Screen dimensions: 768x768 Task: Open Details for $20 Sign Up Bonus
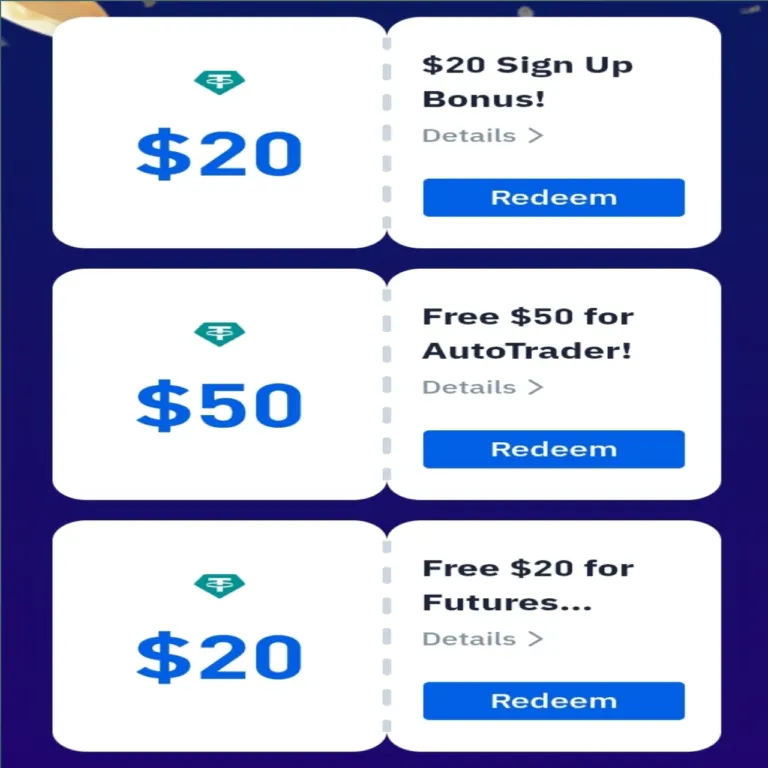(482, 136)
